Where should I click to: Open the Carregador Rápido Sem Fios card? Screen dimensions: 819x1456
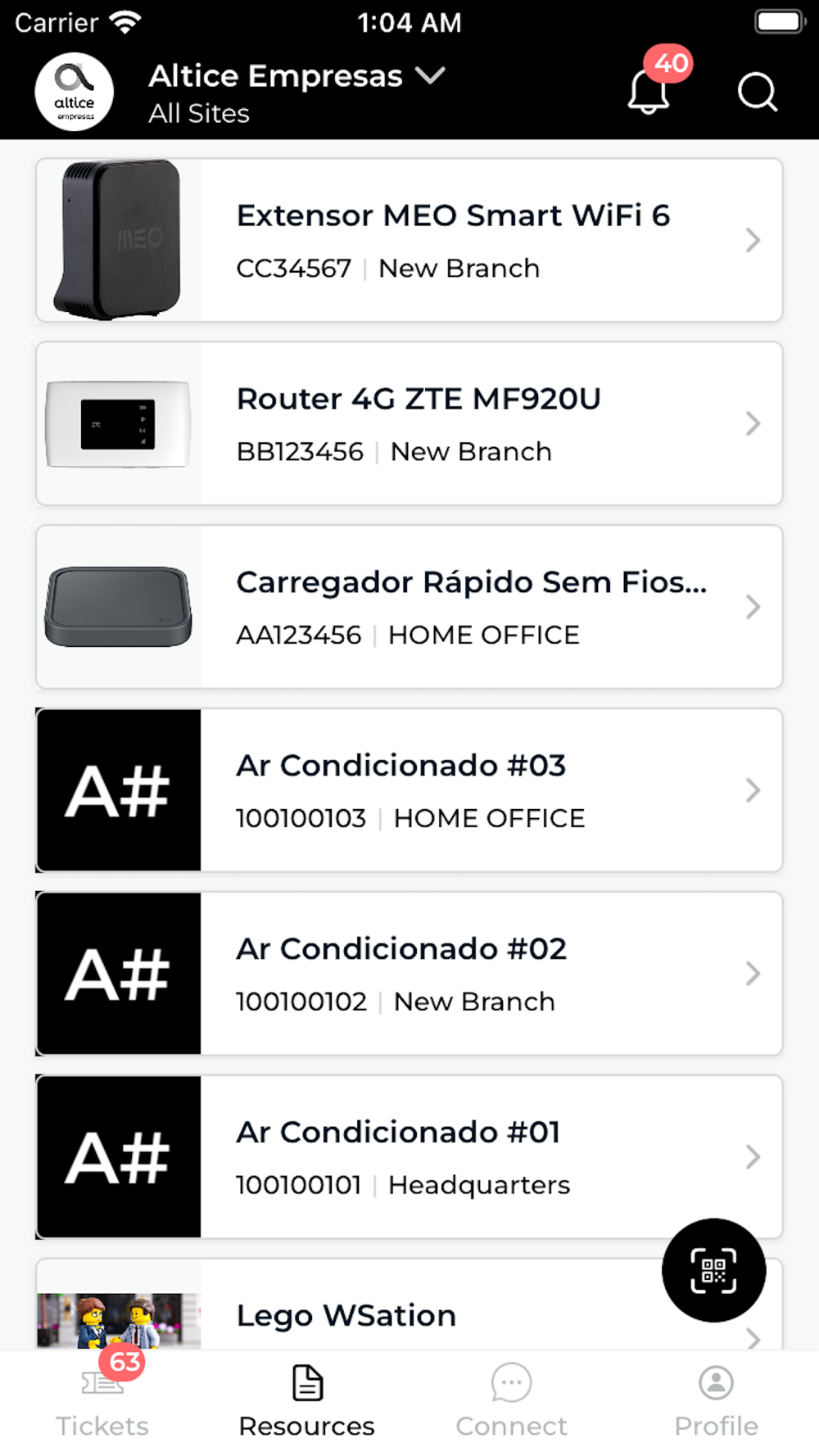[x=409, y=607]
